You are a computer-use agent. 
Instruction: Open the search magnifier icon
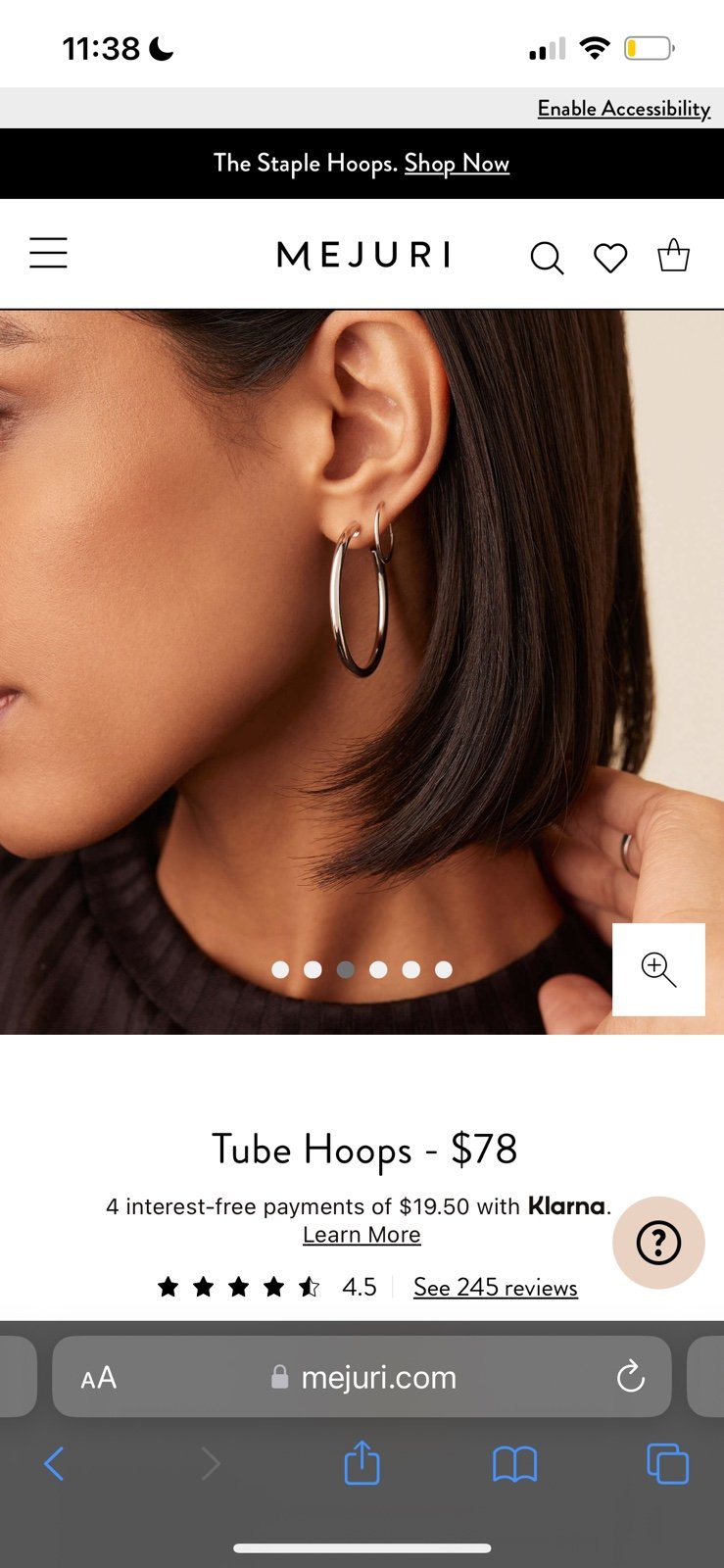click(547, 258)
